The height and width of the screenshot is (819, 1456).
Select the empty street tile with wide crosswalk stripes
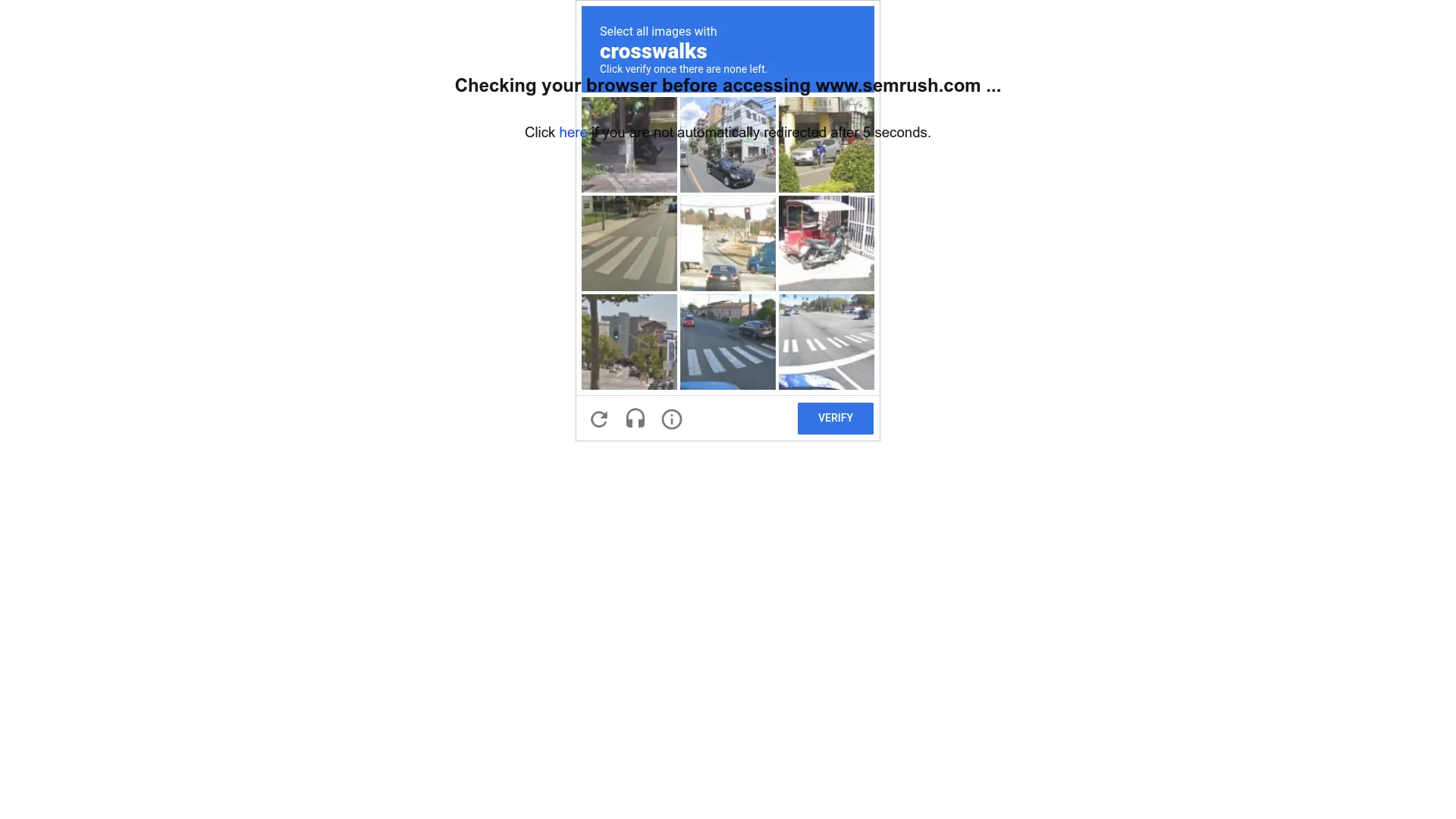click(629, 243)
